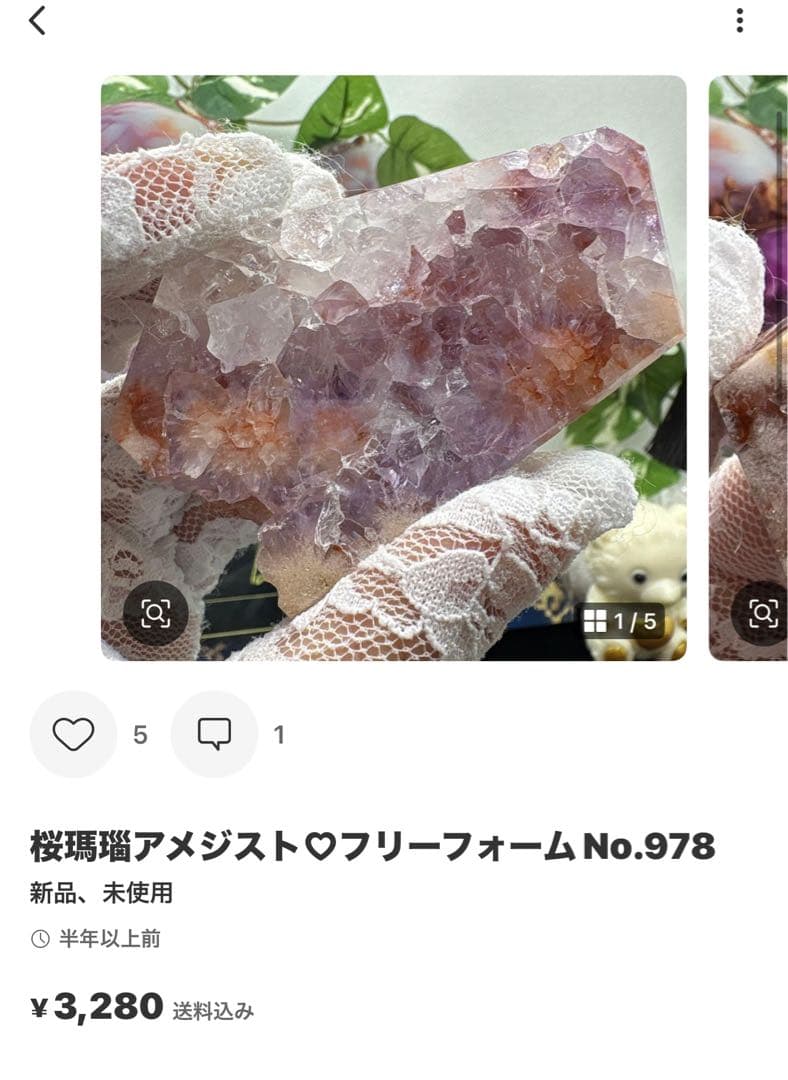
Task: Tap the grid icon inside the photo counter badge
Action: (x=596, y=621)
